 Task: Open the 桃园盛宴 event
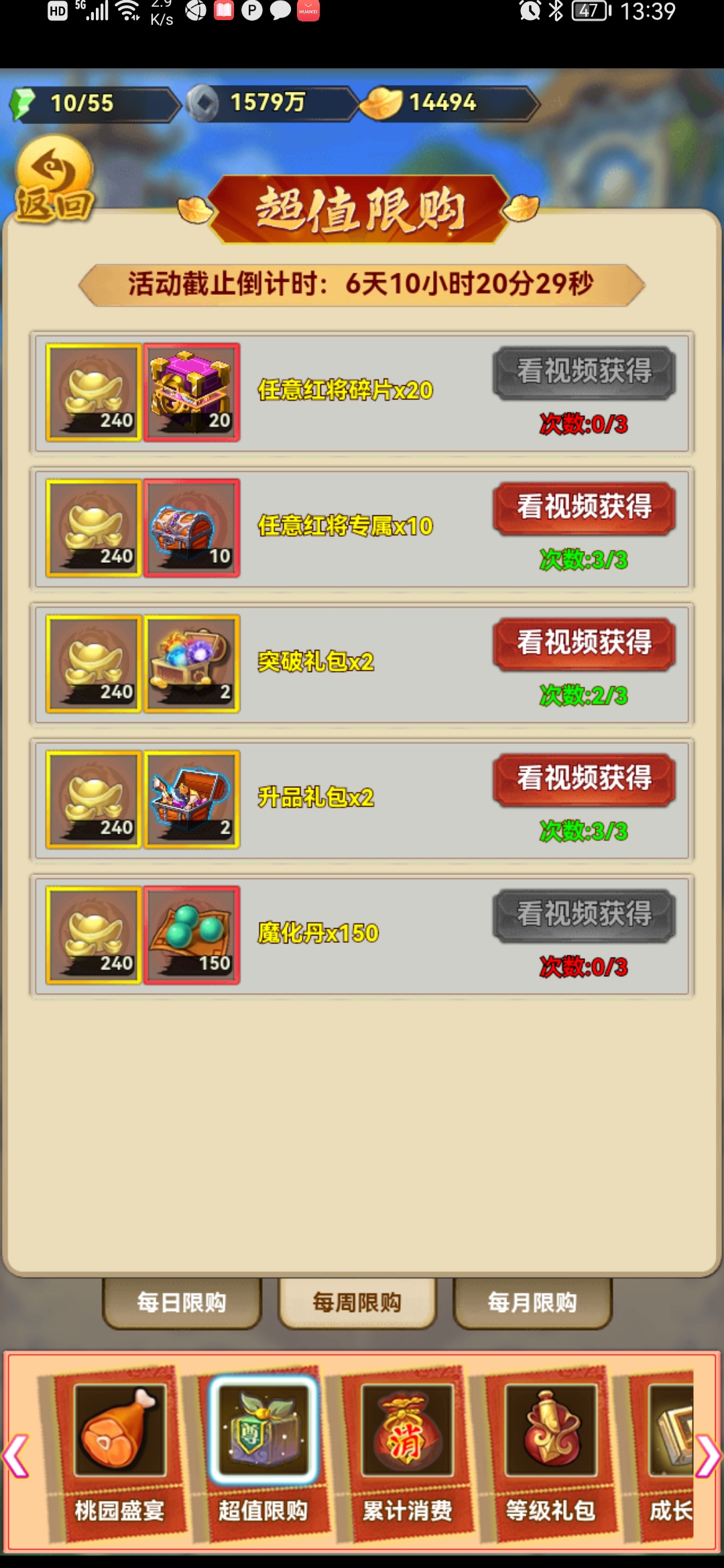[119, 1451]
